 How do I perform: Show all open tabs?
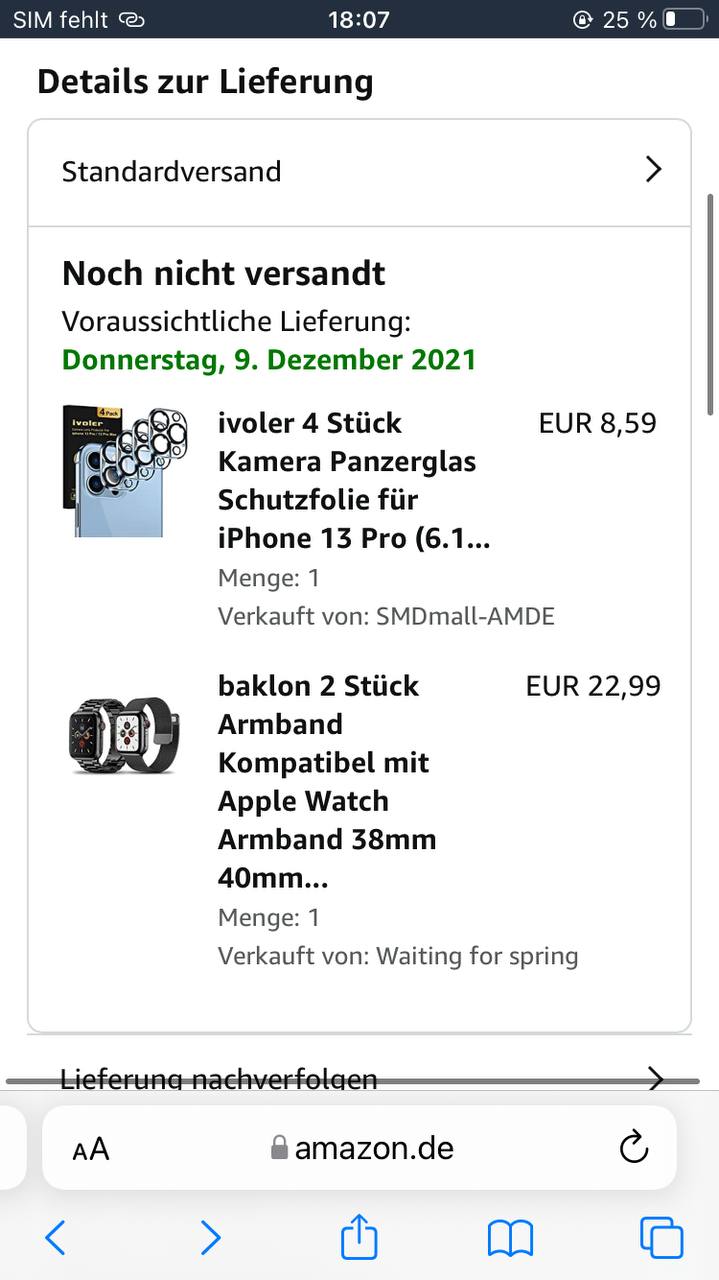tap(661, 1238)
